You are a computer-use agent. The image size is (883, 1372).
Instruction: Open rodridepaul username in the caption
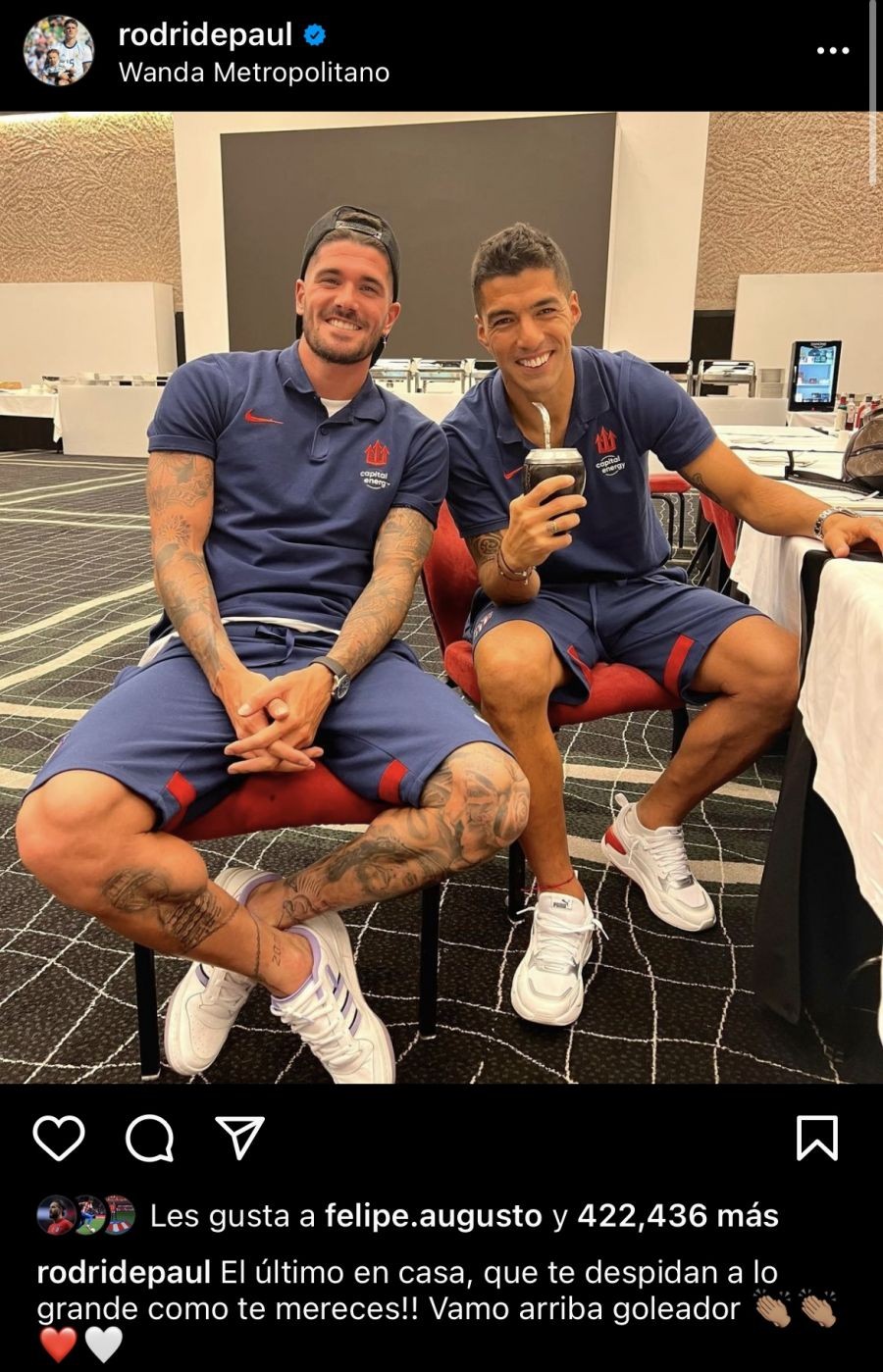[124, 1273]
